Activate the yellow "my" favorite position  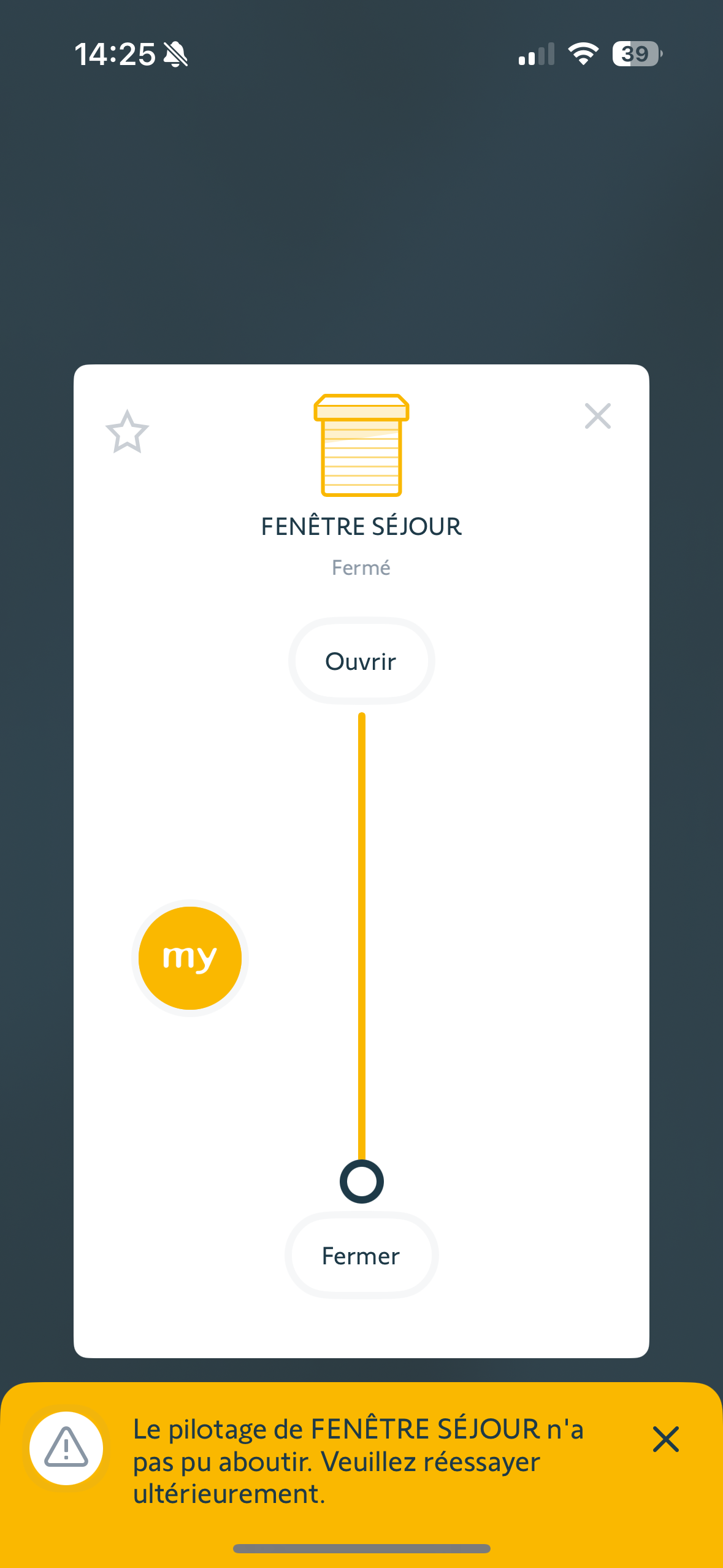190,958
